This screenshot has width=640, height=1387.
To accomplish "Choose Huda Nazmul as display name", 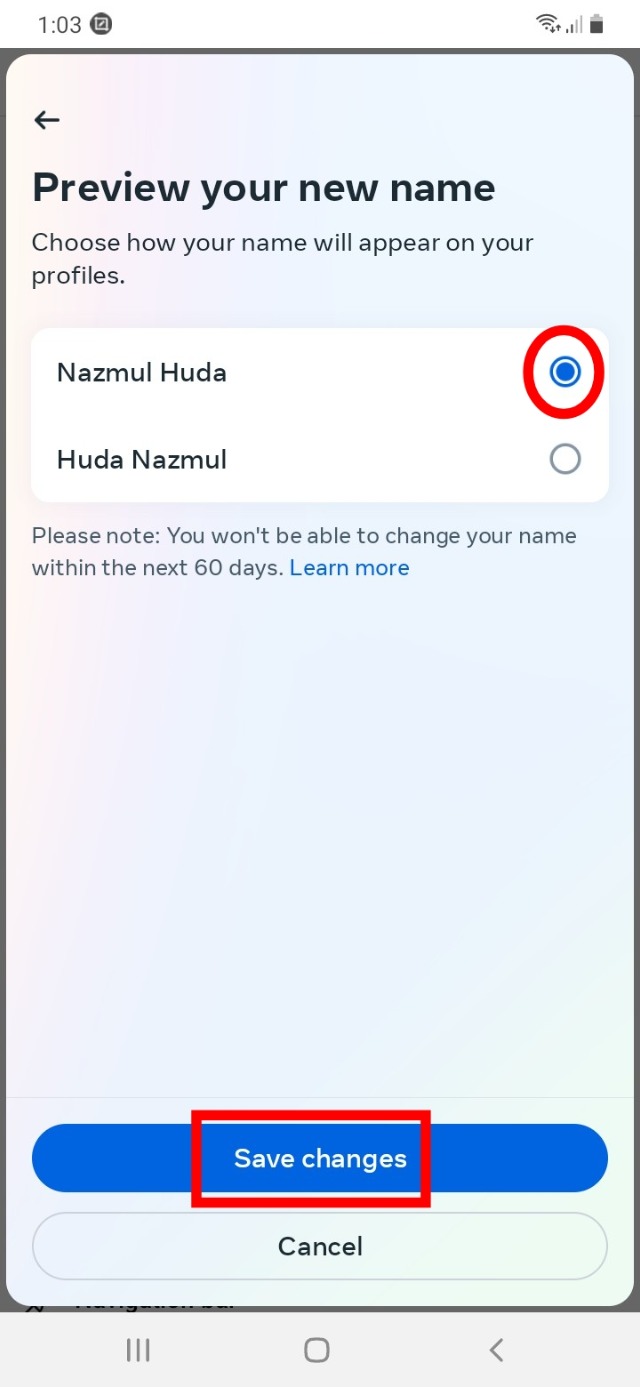I will click(564, 460).
